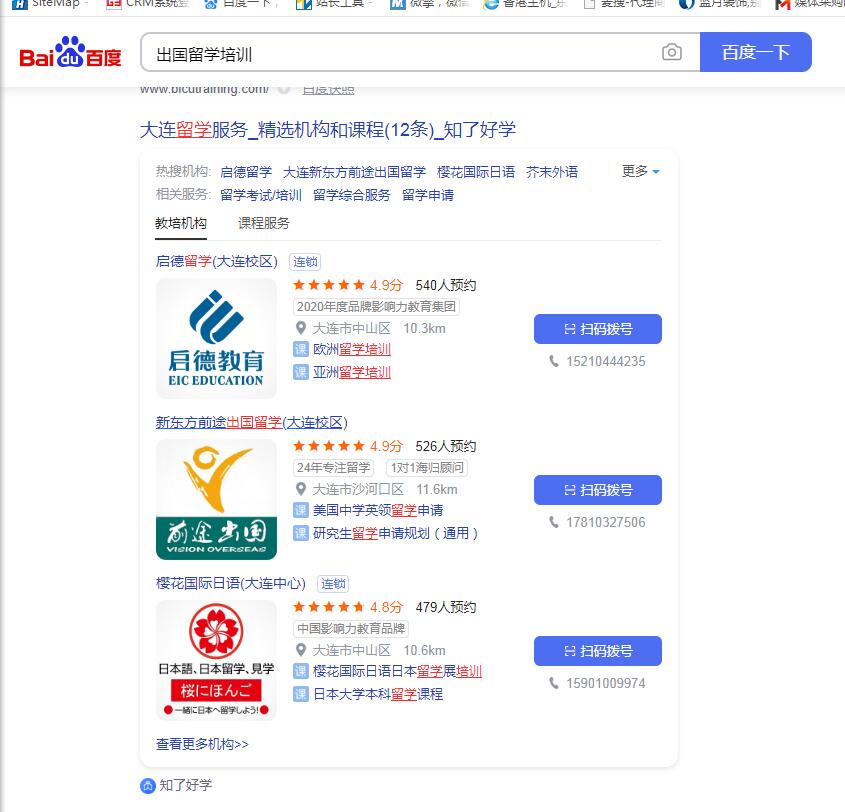Select 樱花国际日语 in hot institutions
The image size is (845, 812).
click(x=476, y=172)
